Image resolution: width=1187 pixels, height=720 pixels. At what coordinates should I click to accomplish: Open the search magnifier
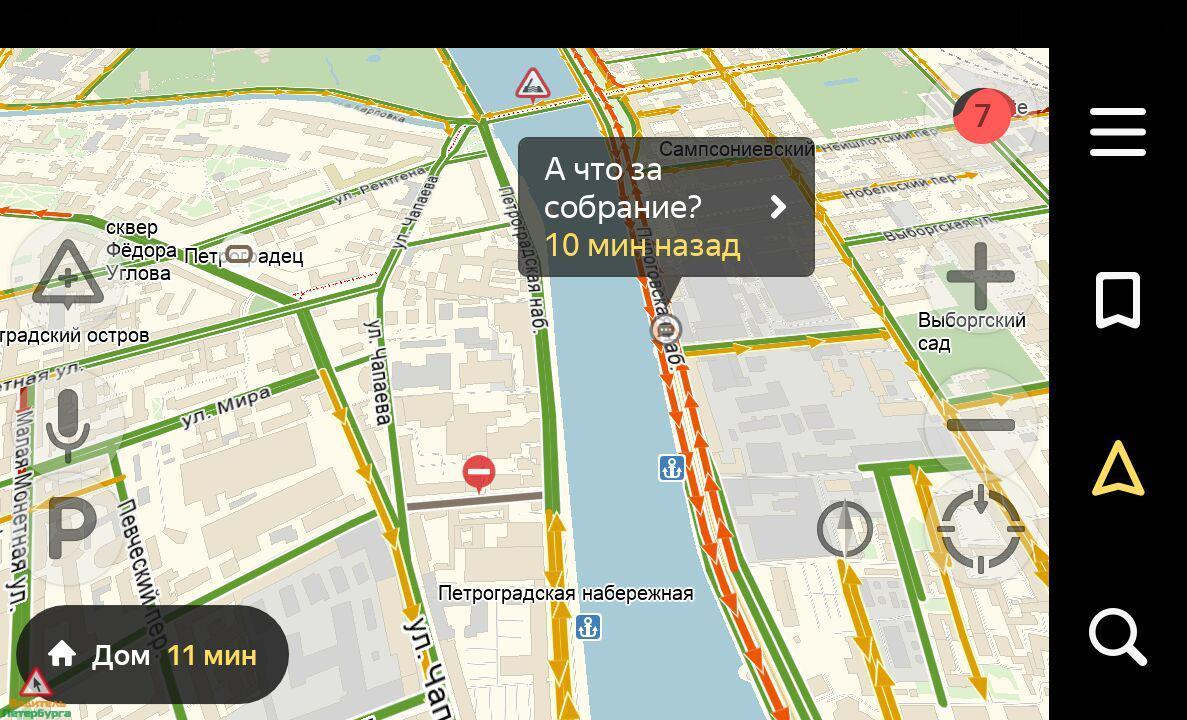[x=1117, y=636]
